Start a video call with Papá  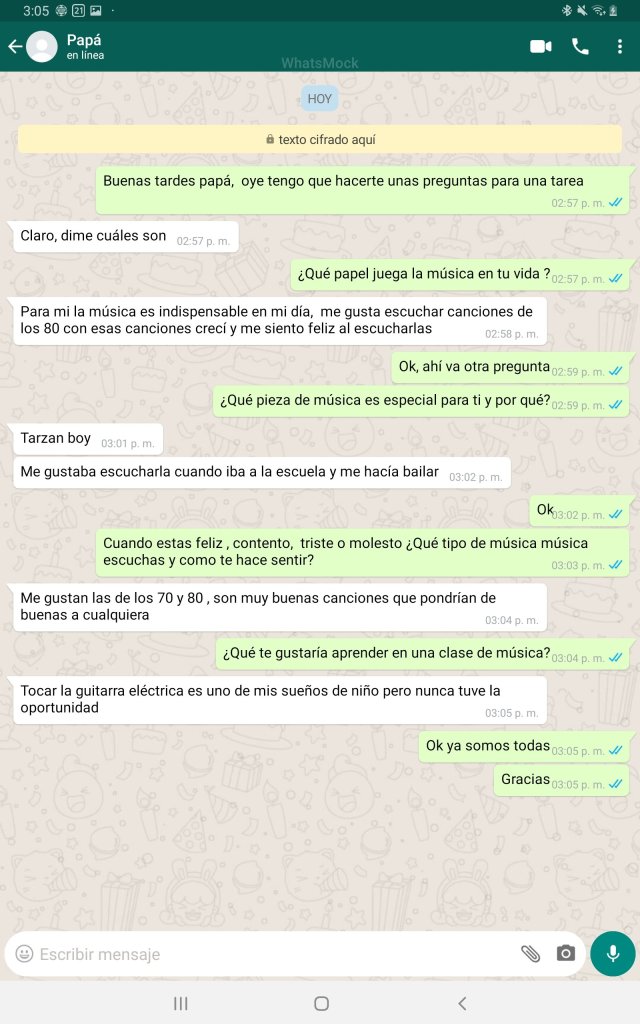pyautogui.click(x=541, y=46)
